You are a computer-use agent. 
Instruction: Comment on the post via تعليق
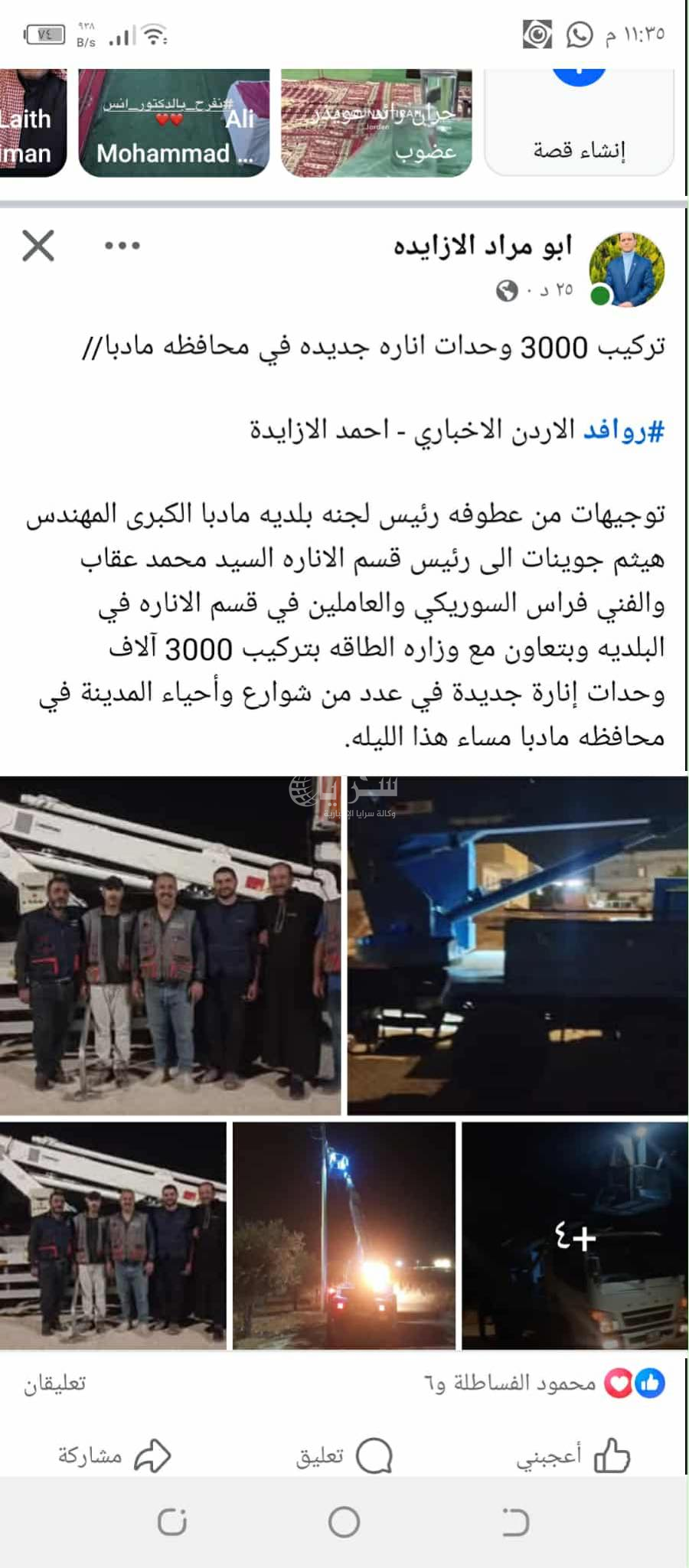pos(344,1455)
